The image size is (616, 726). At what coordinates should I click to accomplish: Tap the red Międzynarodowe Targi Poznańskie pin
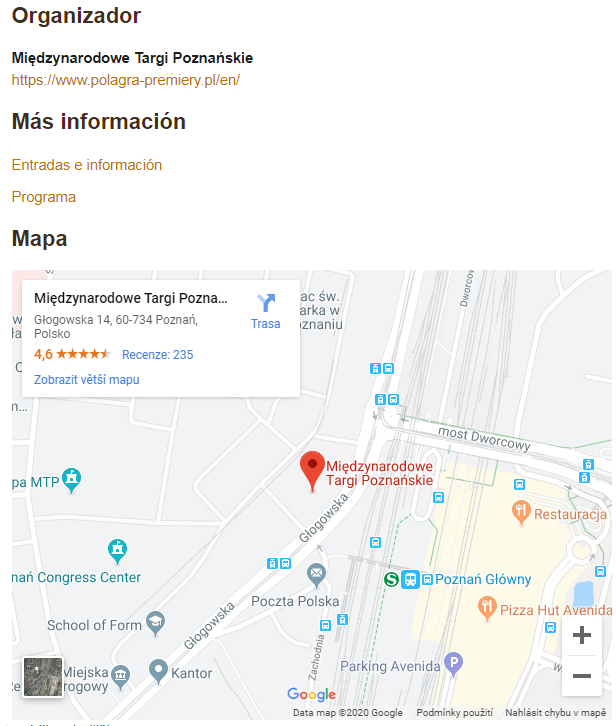point(313,469)
